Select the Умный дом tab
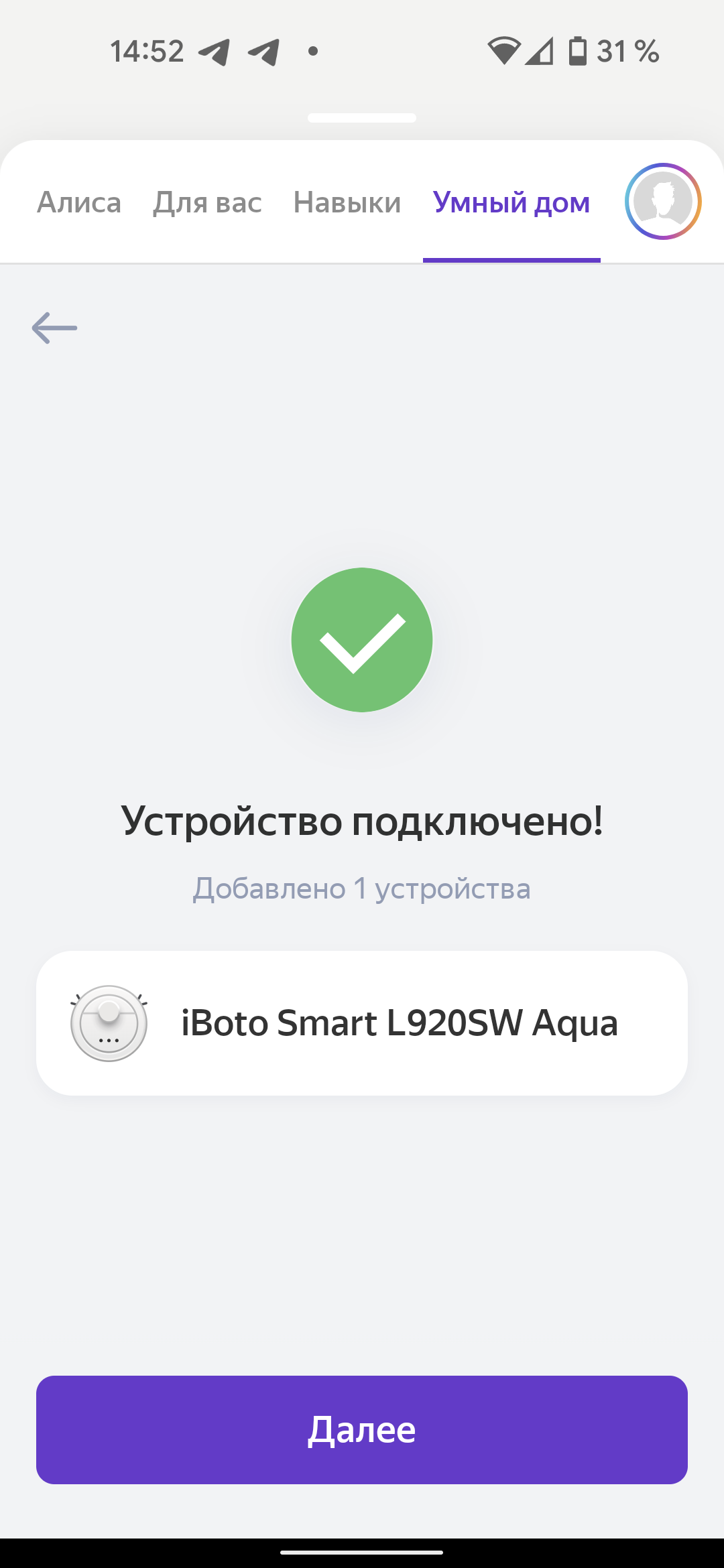Viewport: 724px width, 1568px height. point(511,202)
